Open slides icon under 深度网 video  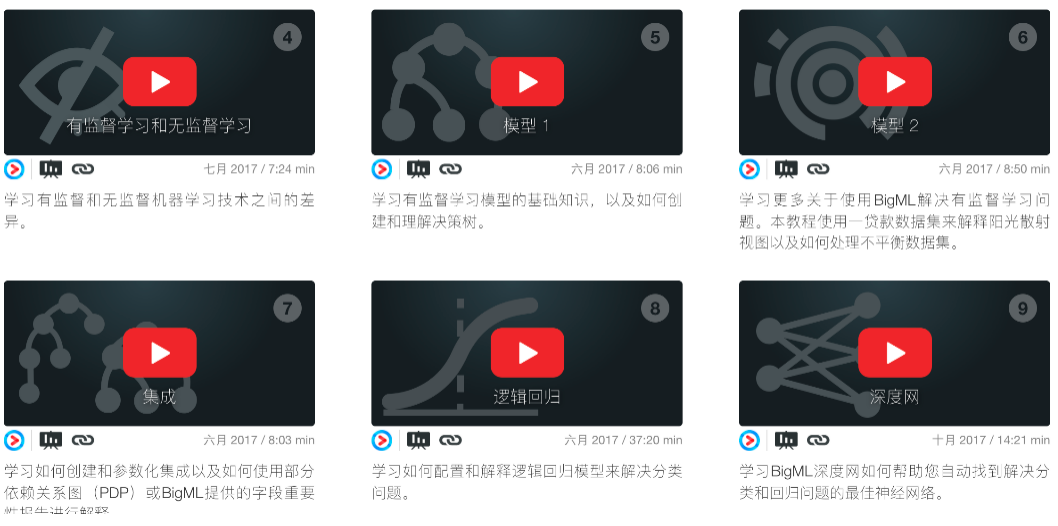click(x=786, y=440)
